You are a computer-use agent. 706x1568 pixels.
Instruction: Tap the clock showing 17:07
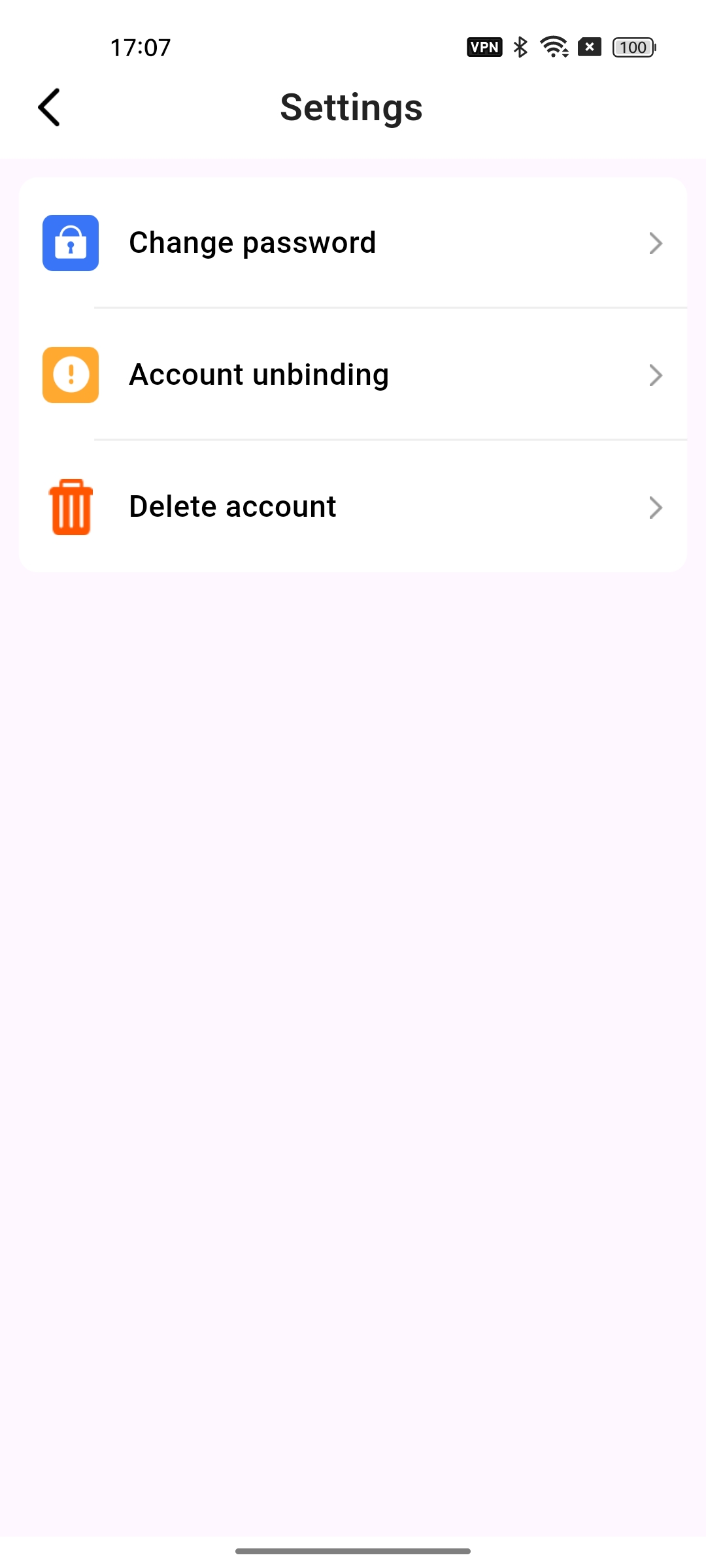click(x=139, y=46)
